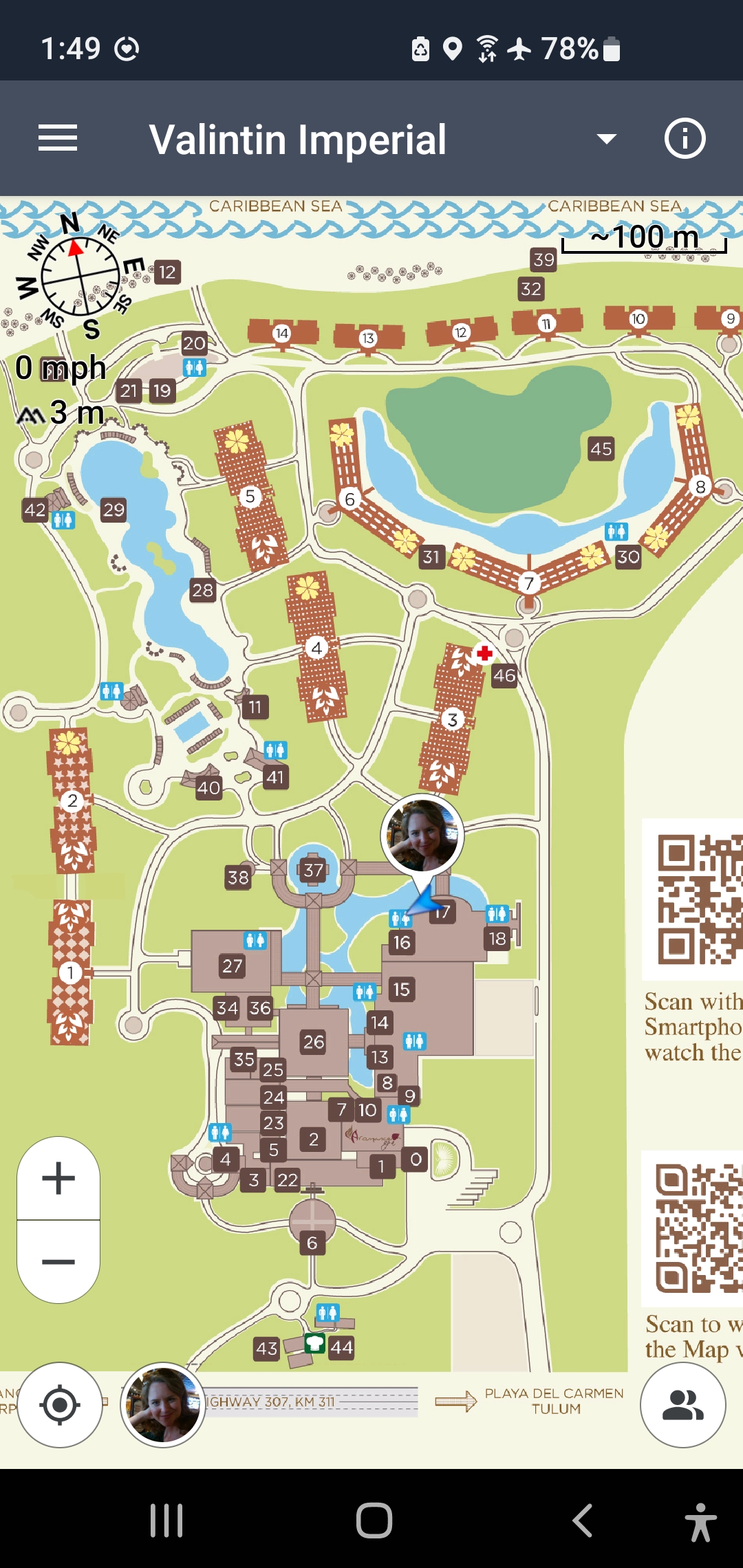Open recent apps from navigation bar
743x1568 pixels.
(x=166, y=1520)
